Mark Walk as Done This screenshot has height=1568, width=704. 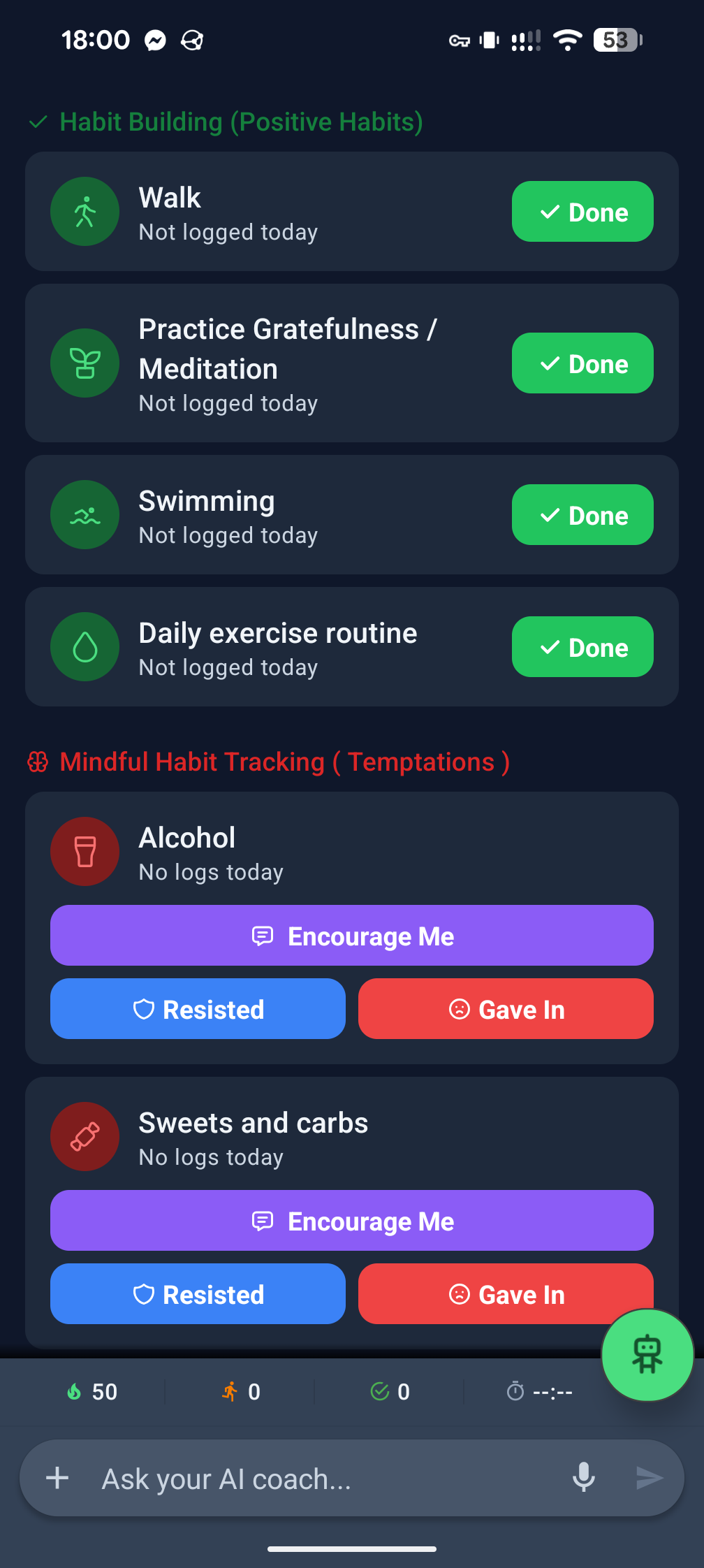point(582,211)
